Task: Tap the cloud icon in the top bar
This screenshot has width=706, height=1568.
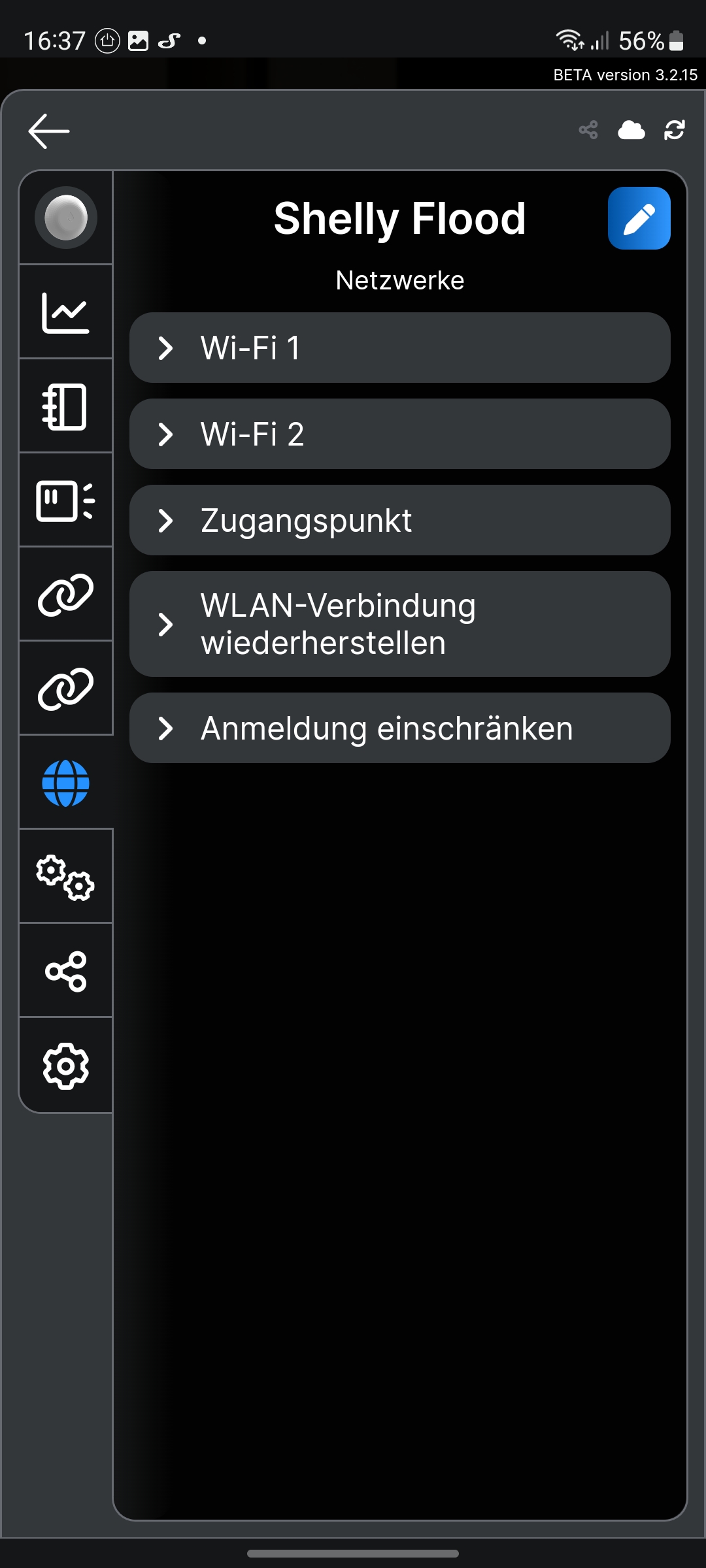Action: point(631,130)
